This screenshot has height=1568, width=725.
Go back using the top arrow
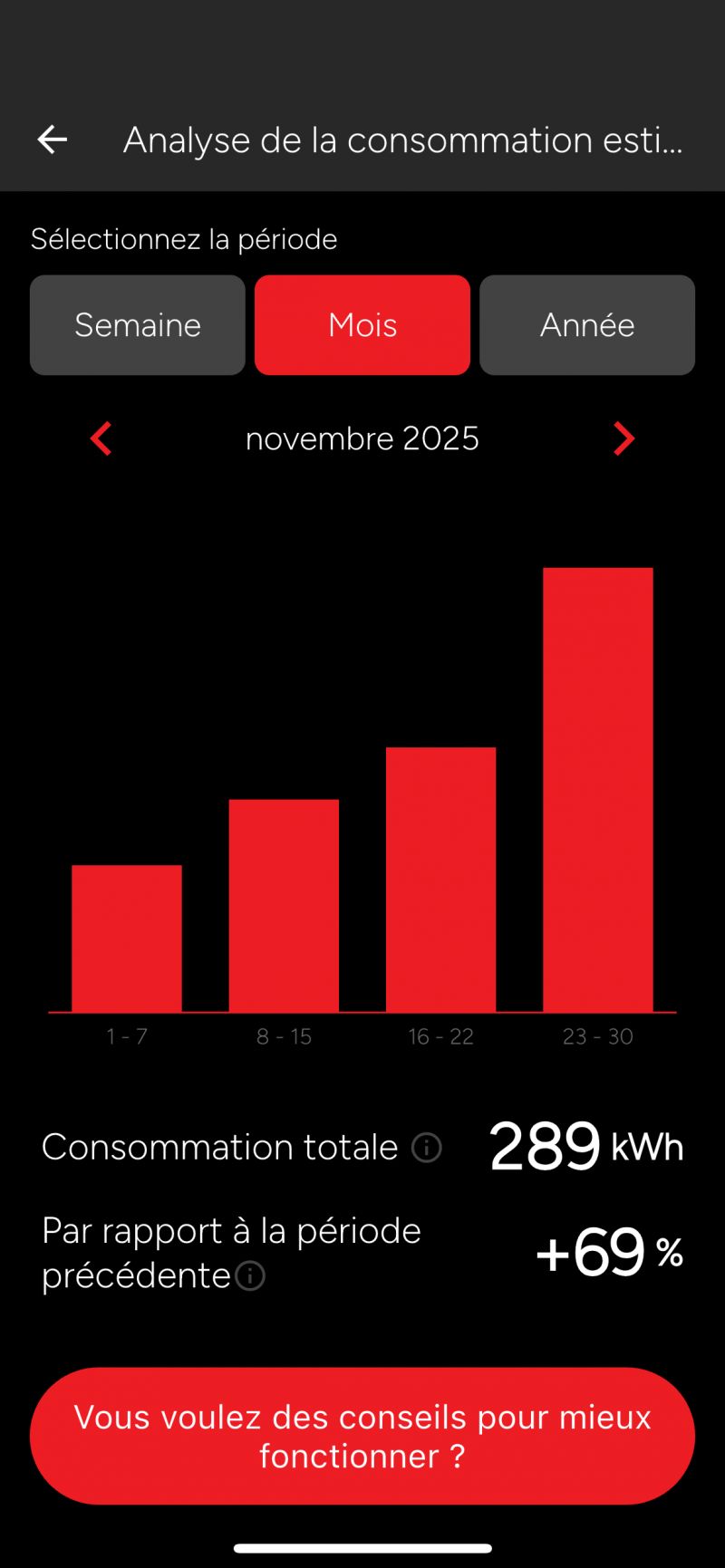coord(52,139)
